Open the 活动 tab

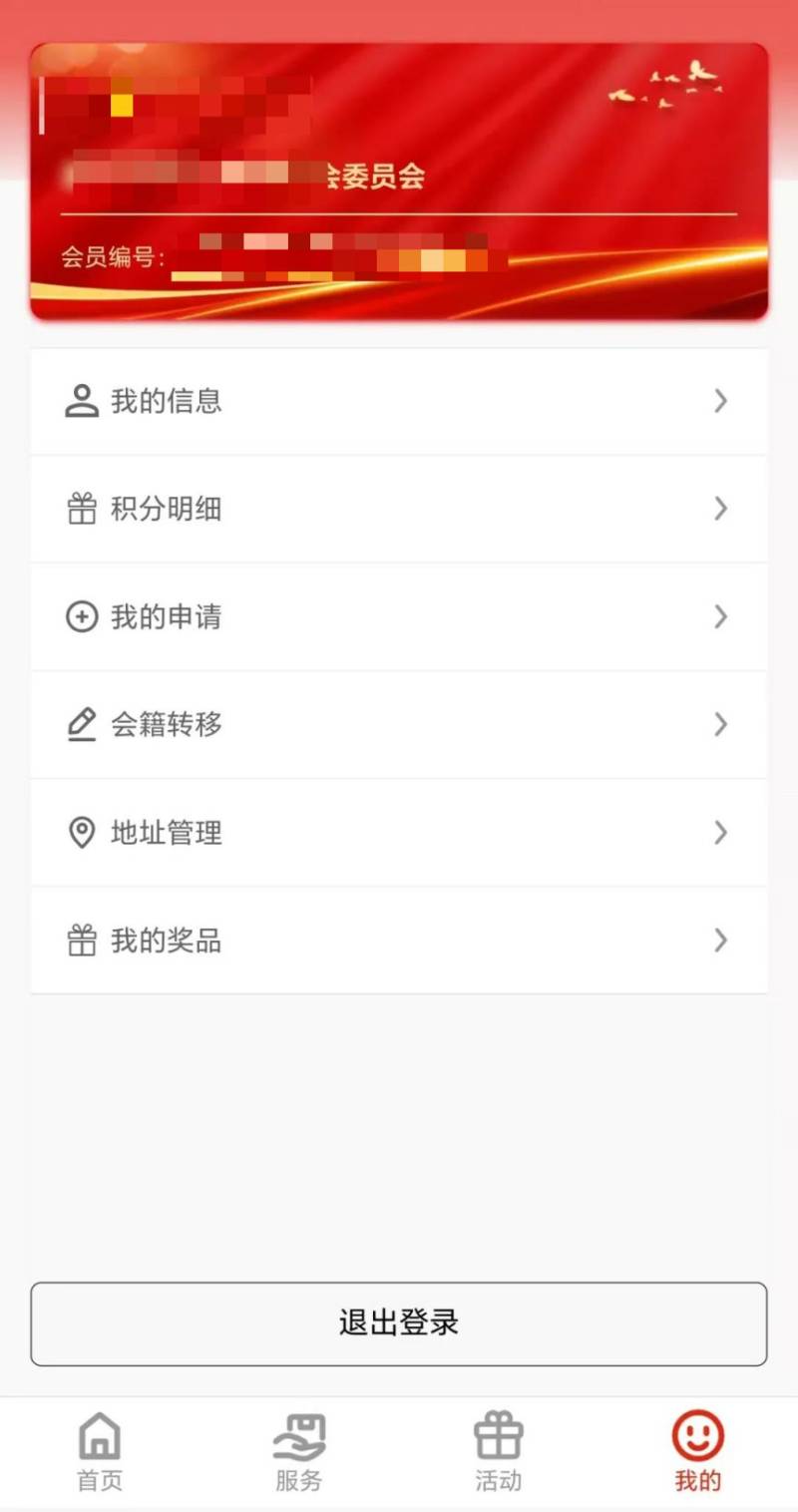pos(499,1451)
